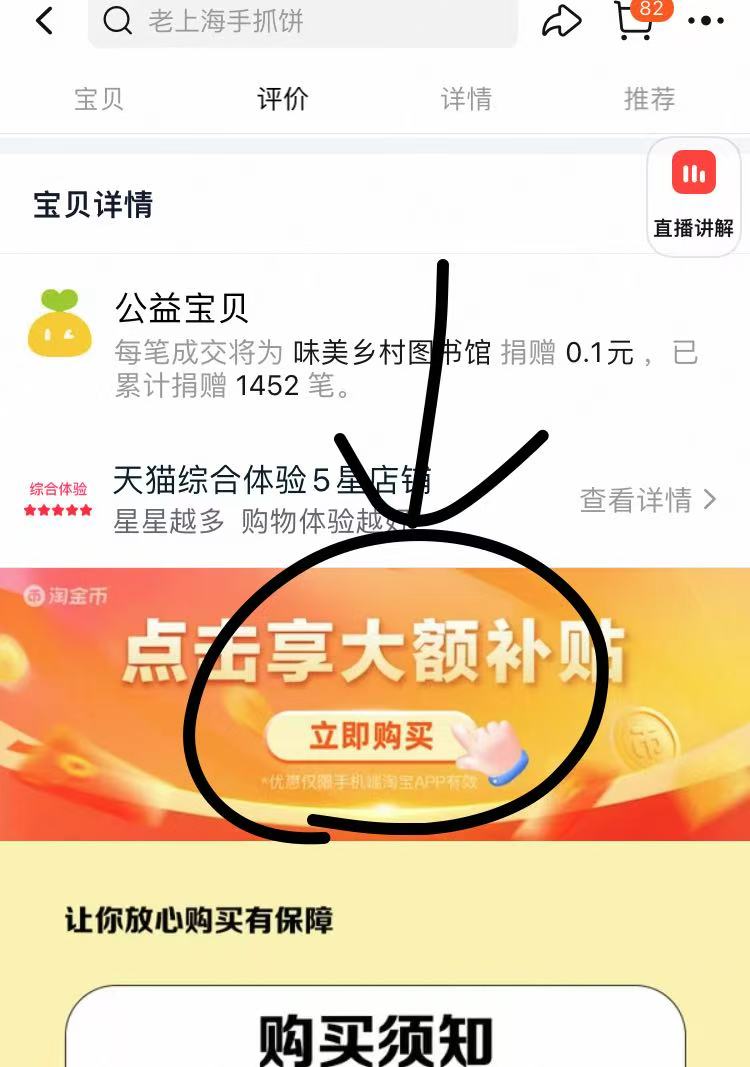Switch to the 推荐 tab
The image size is (750, 1067).
(649, 99)
